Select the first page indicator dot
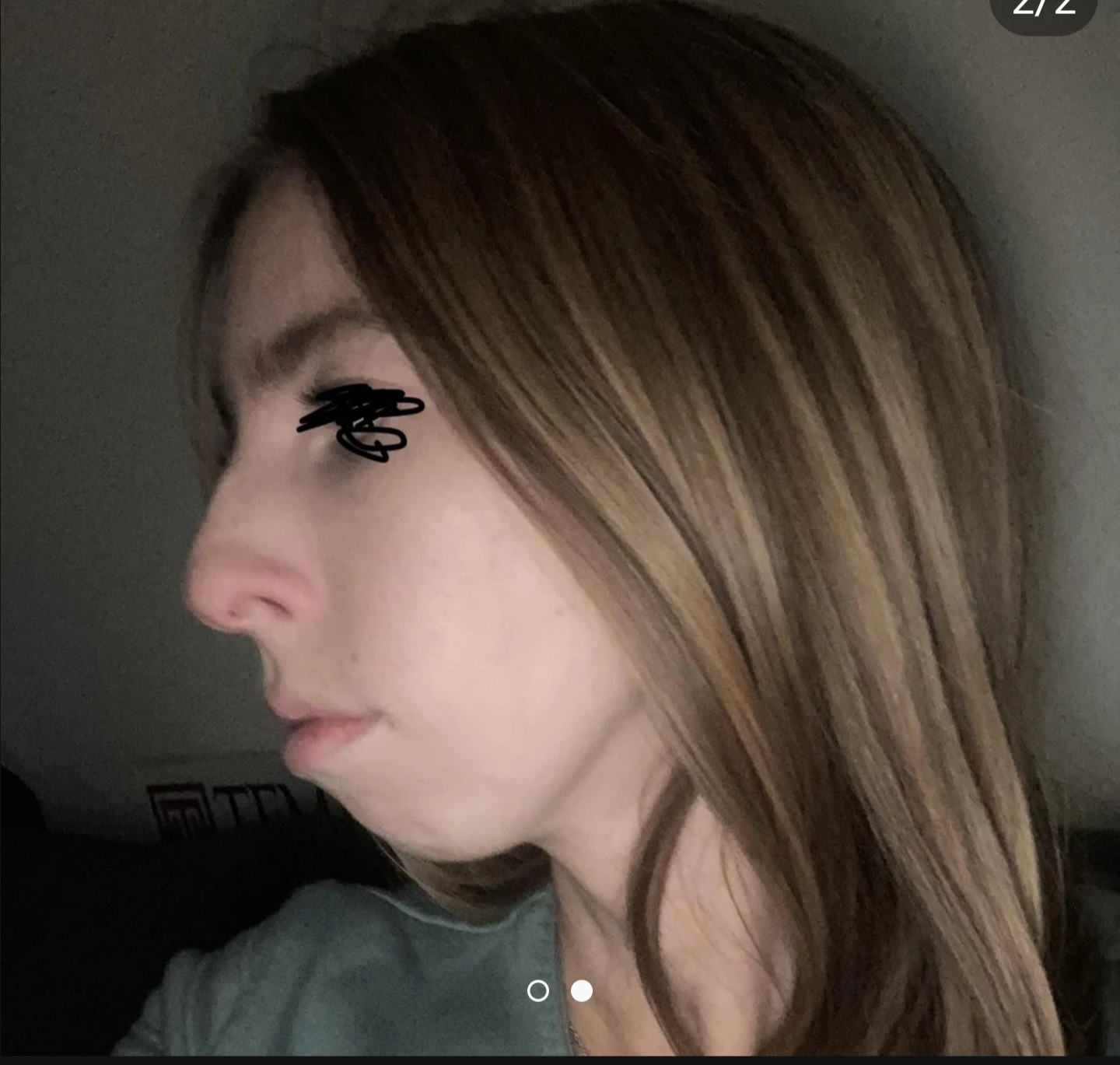Viewport: 1120px width, 1065px height. tap(537, 990)
